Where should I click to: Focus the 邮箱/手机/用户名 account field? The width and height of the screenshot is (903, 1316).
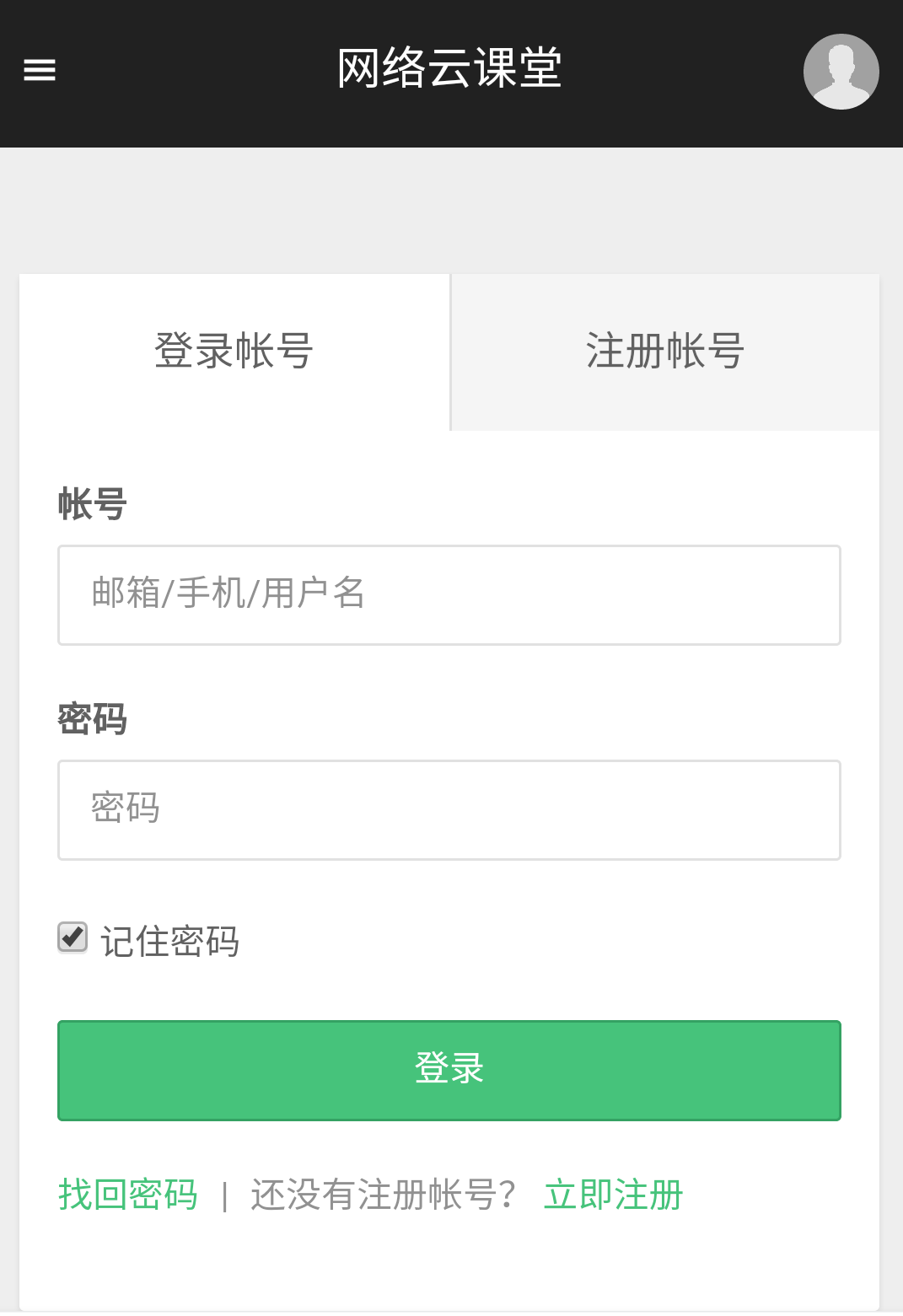tap(449, 595)
